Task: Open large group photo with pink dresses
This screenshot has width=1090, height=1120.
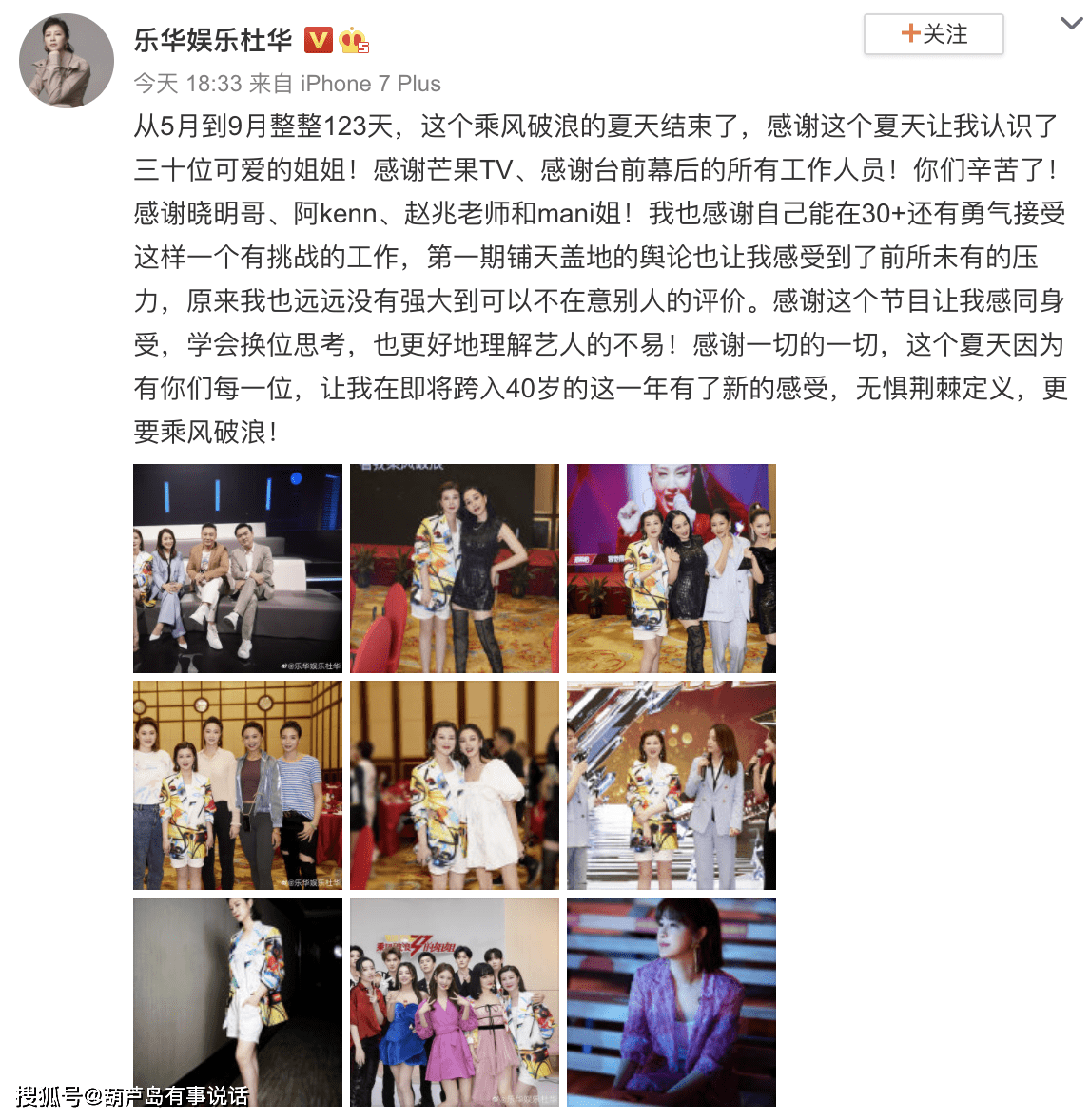Action: [x=455, y=1002]
